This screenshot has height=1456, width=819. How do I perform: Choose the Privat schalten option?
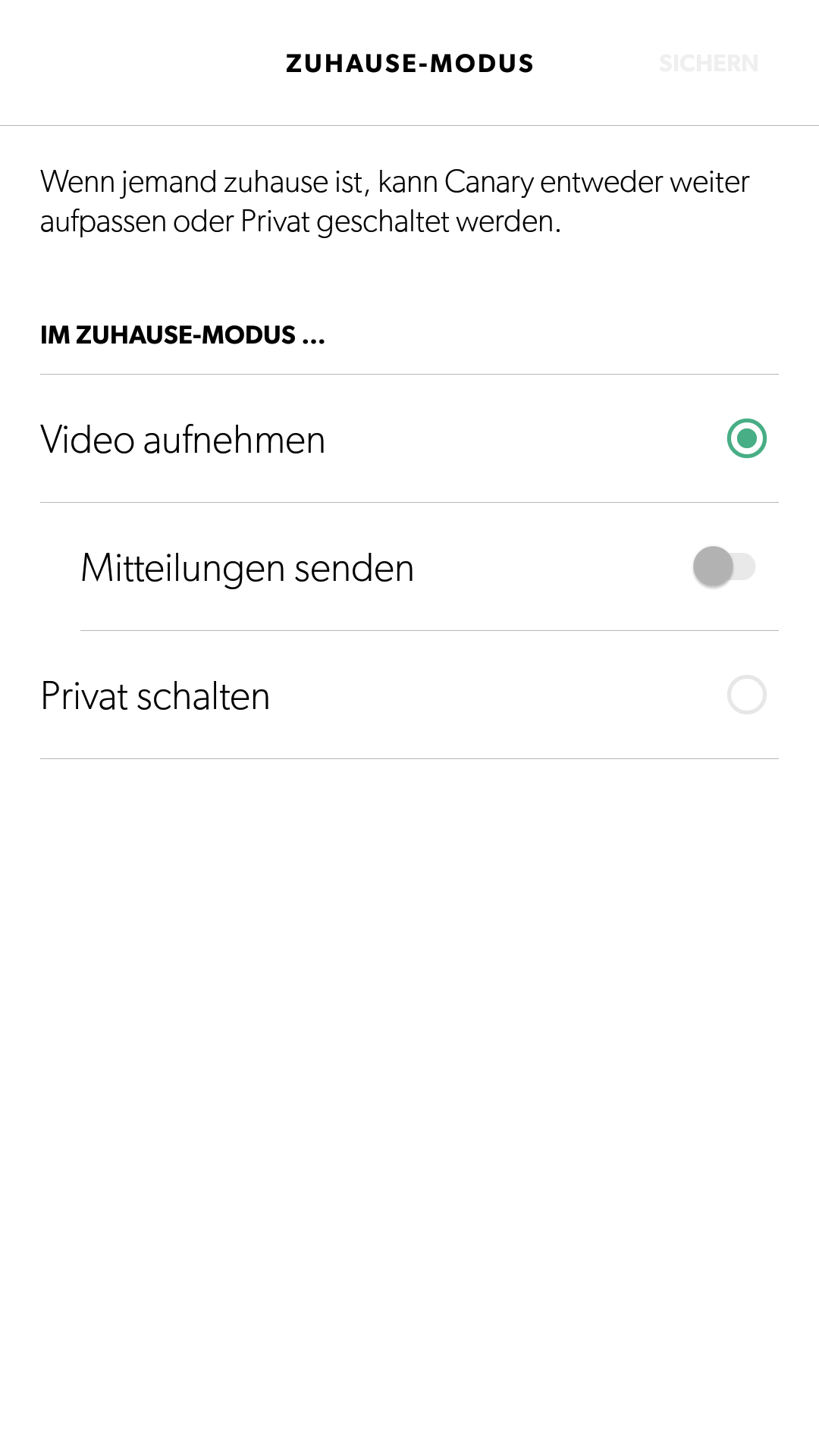tap(746, 695)
